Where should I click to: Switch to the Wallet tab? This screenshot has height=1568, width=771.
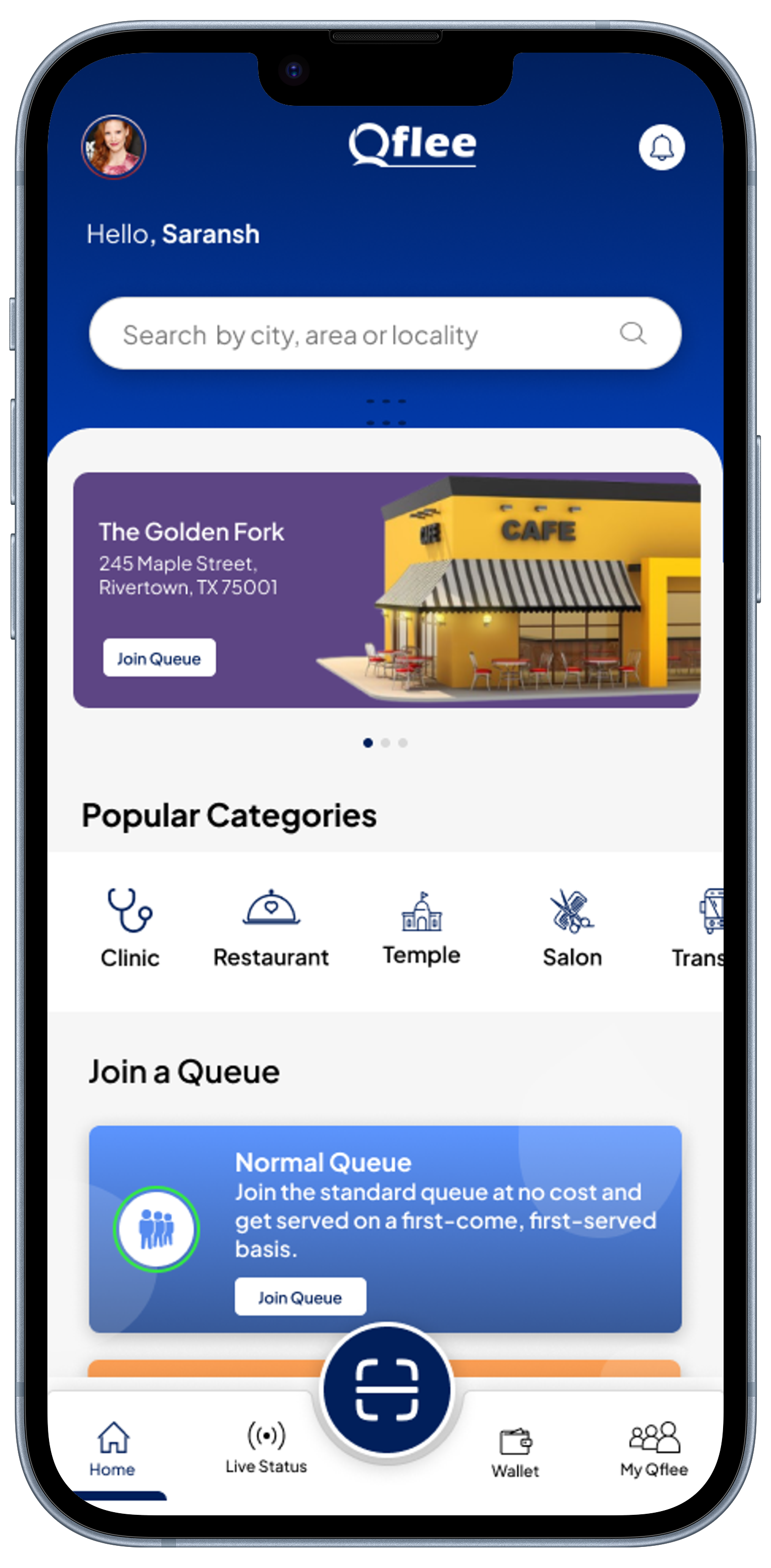click(x=515, y=1452)
